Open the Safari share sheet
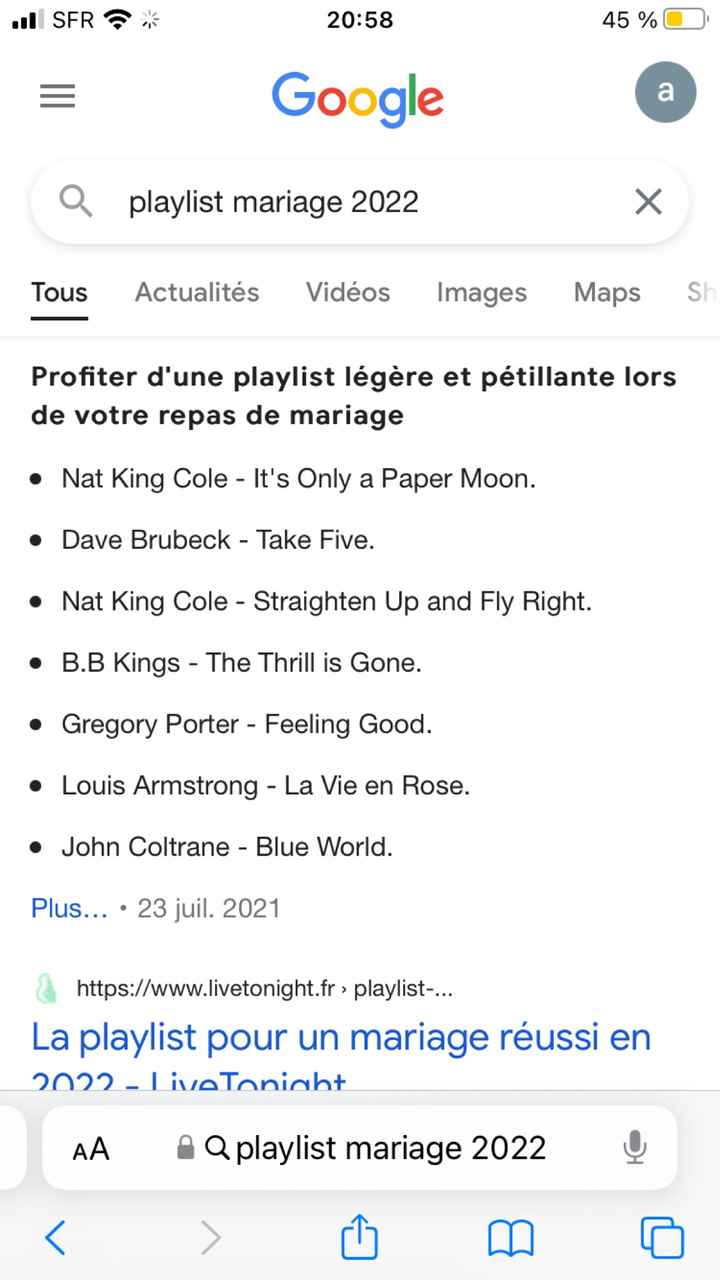Image resolution: width=720 pixels, height=1280 pixels. [x=360, y=1238]
